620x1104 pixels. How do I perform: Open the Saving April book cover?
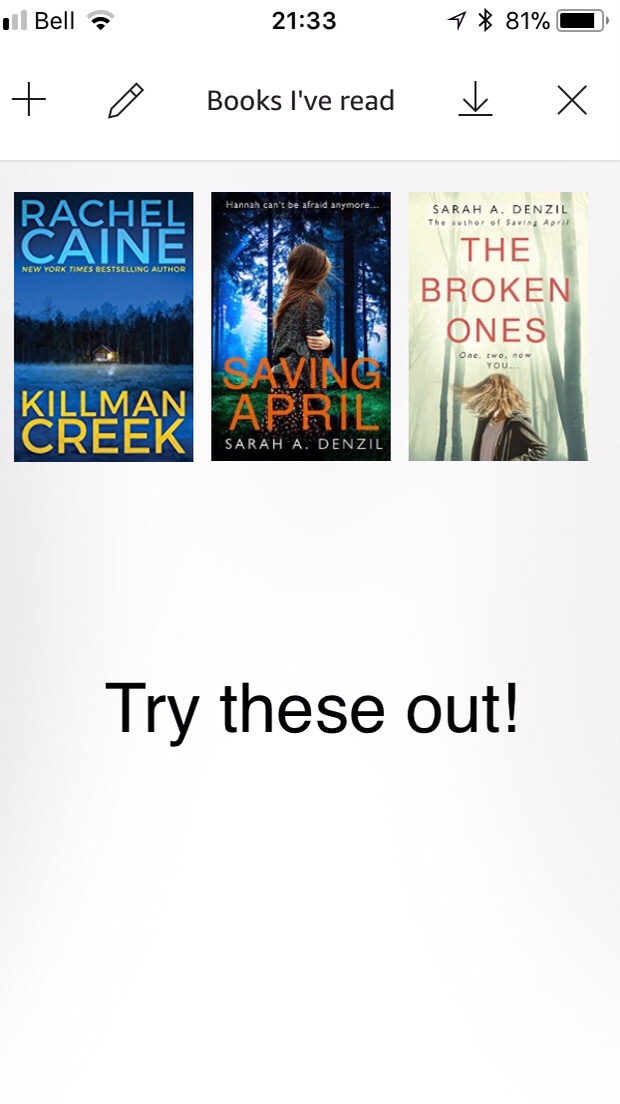300,326
